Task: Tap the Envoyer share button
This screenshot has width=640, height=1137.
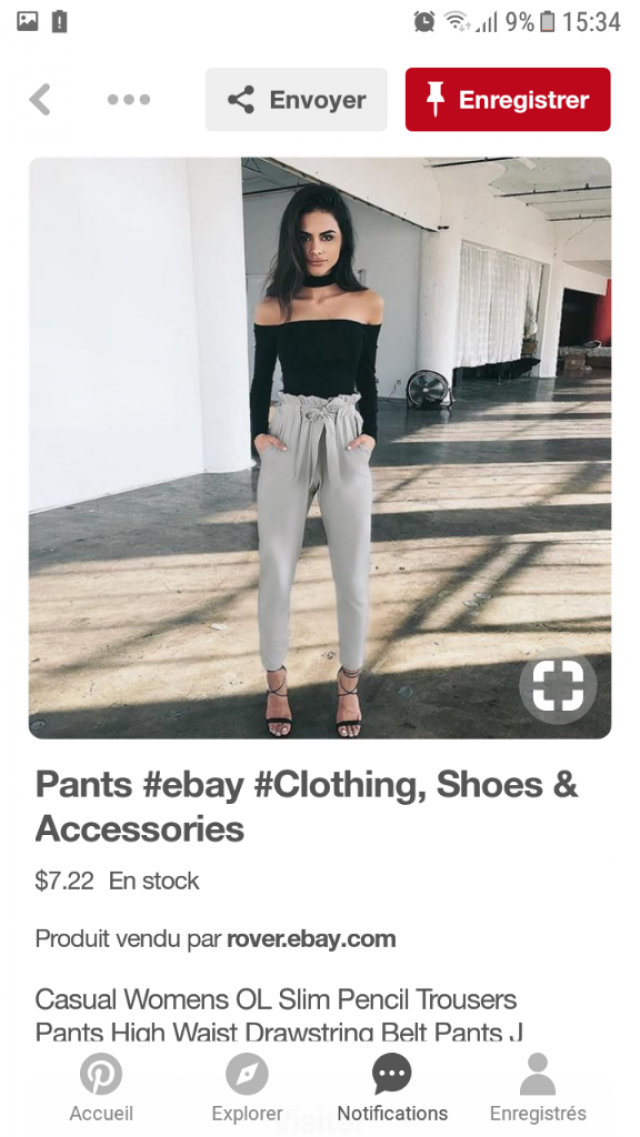Action: click(296, 100)
